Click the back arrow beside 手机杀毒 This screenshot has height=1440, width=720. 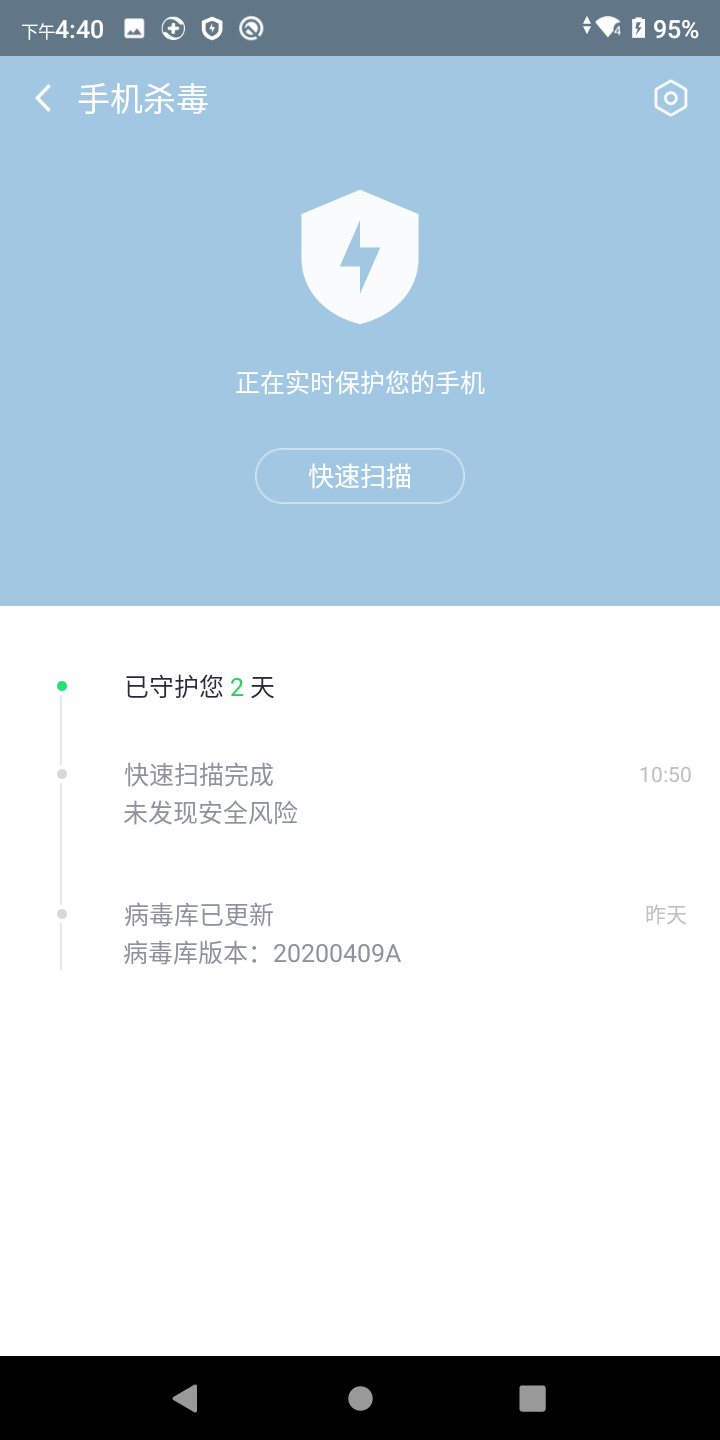42,97
